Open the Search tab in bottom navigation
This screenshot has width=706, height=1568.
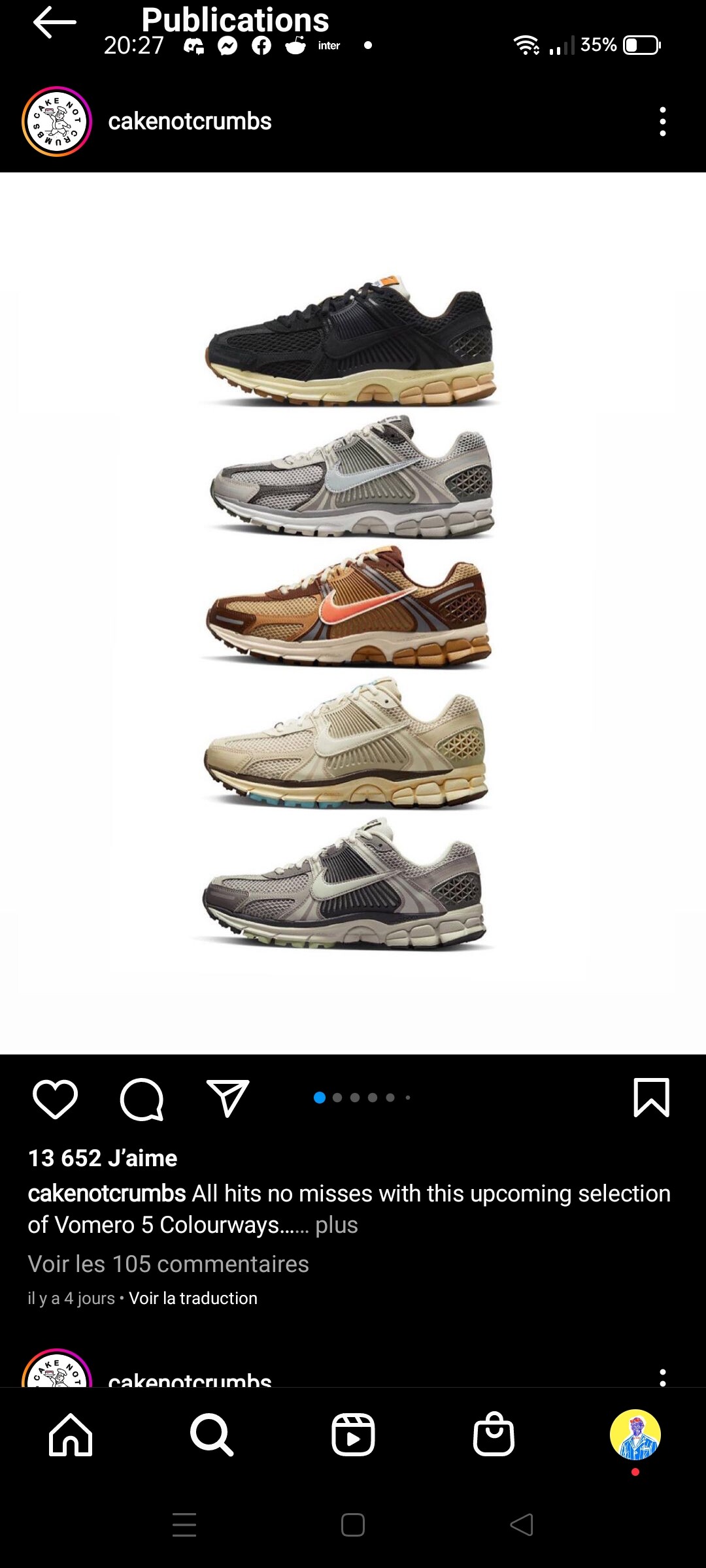click(211, 1435)
